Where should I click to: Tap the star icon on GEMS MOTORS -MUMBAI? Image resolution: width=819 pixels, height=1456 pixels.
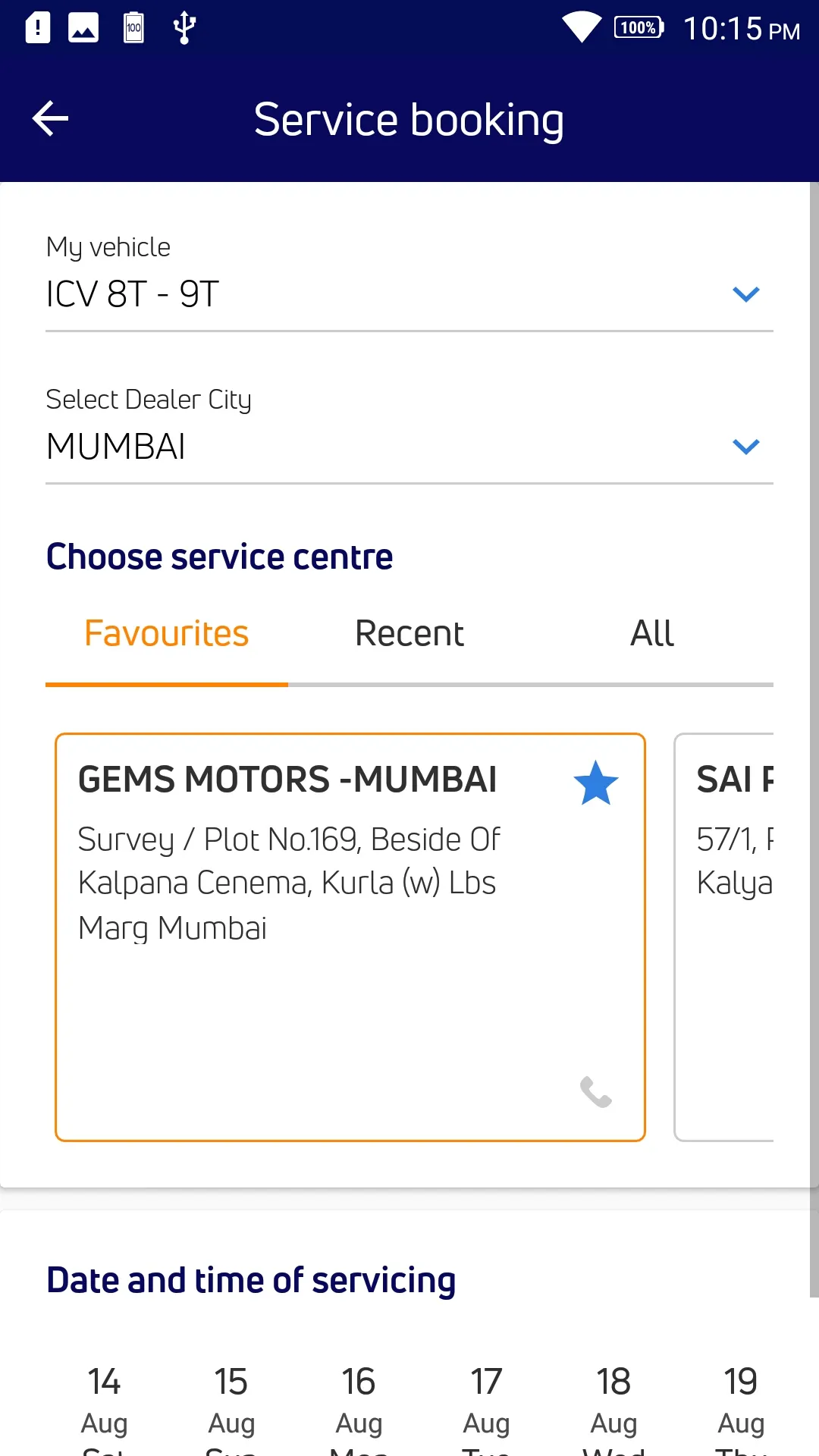point(596,783)
